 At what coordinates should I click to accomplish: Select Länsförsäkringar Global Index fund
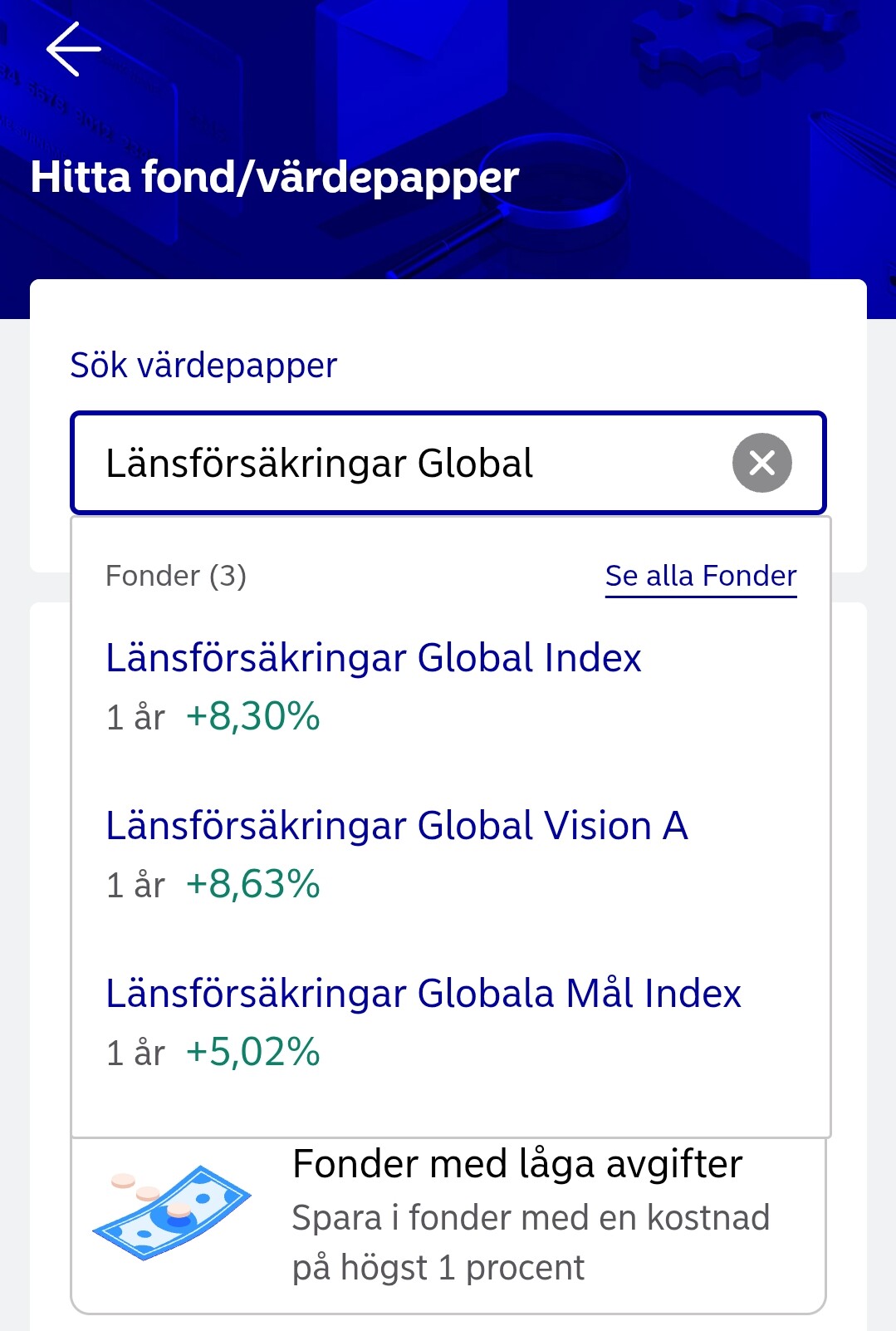pos(374,659)
